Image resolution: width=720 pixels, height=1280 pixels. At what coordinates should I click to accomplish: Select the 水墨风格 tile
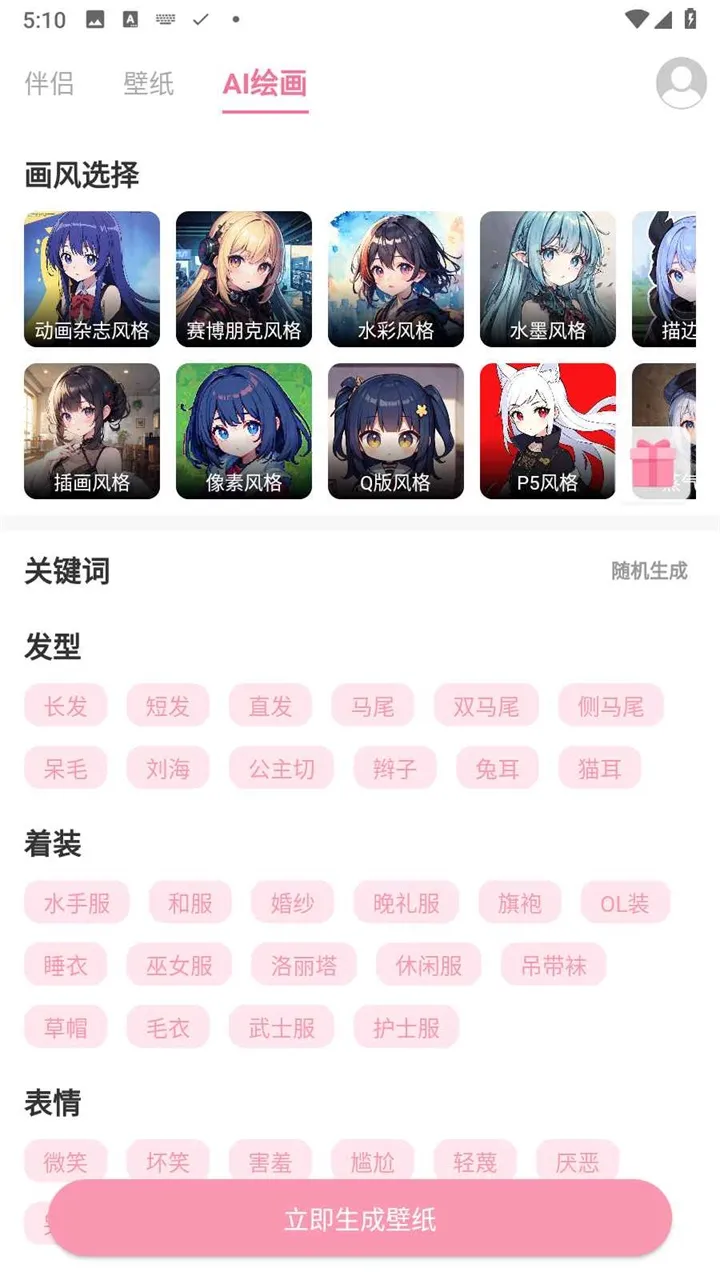point(548,279)
